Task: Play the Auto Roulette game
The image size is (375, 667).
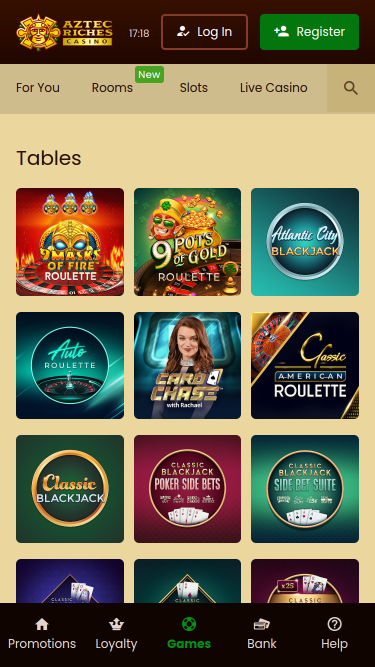Action: 70,365
